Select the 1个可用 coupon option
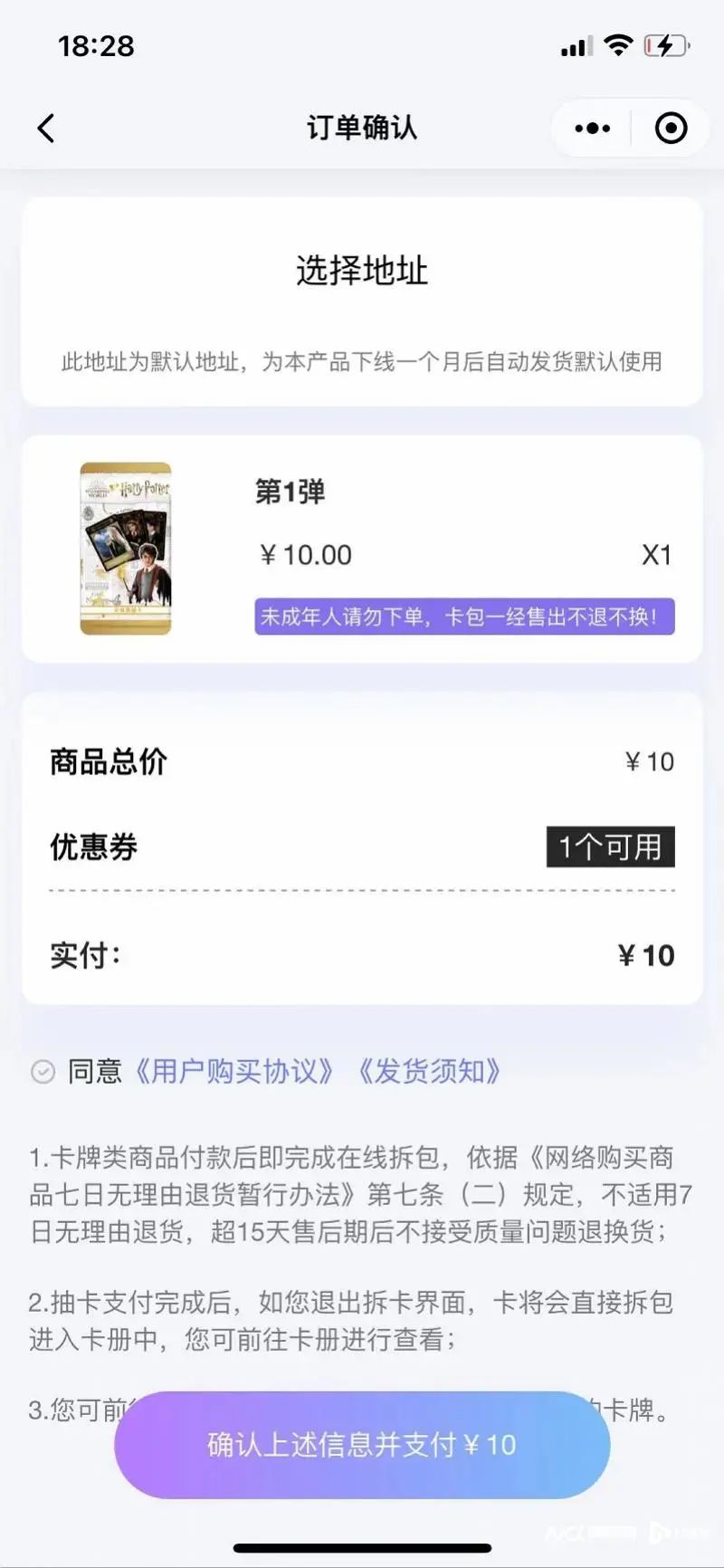724x1568 pixels. (x=609, y=846)
